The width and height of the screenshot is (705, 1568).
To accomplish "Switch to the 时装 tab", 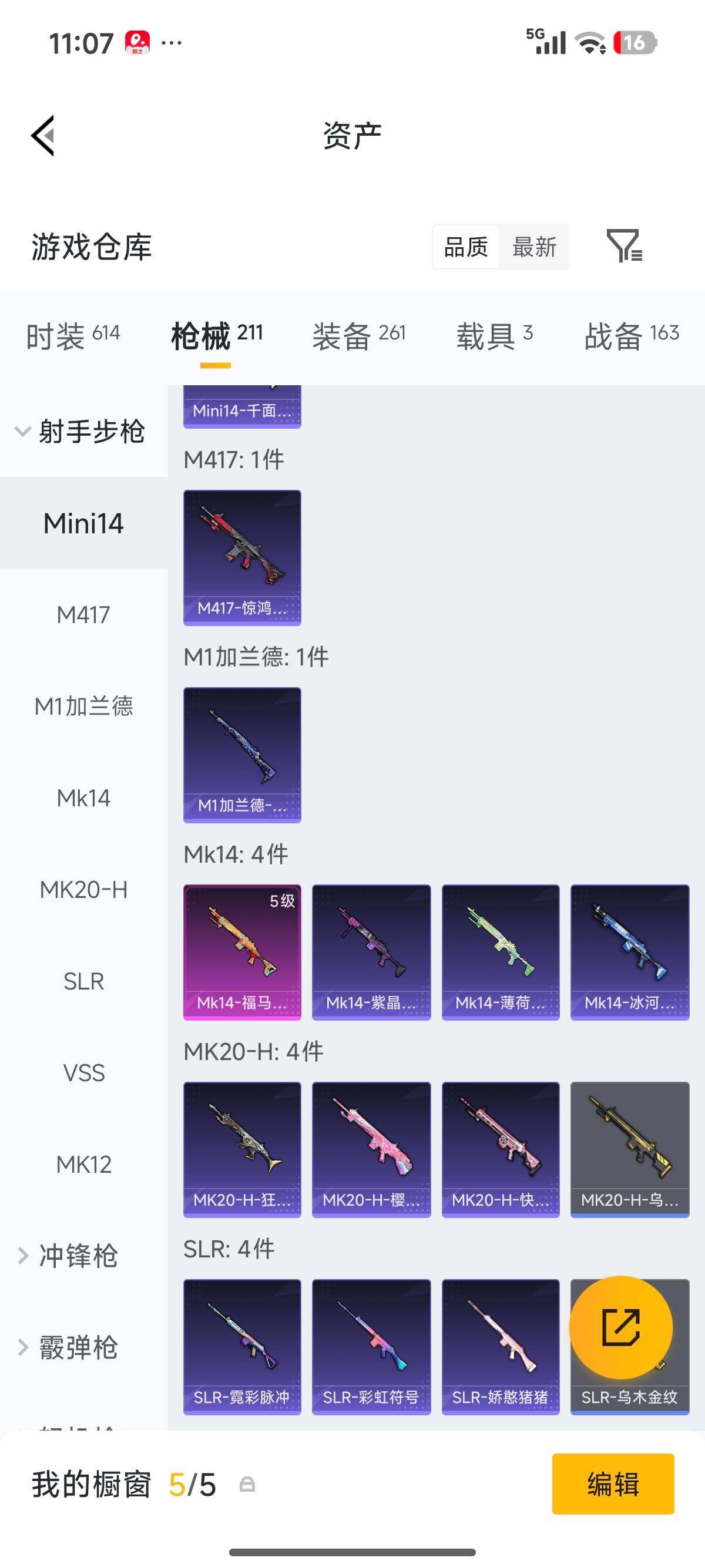I will coord(72,336).
